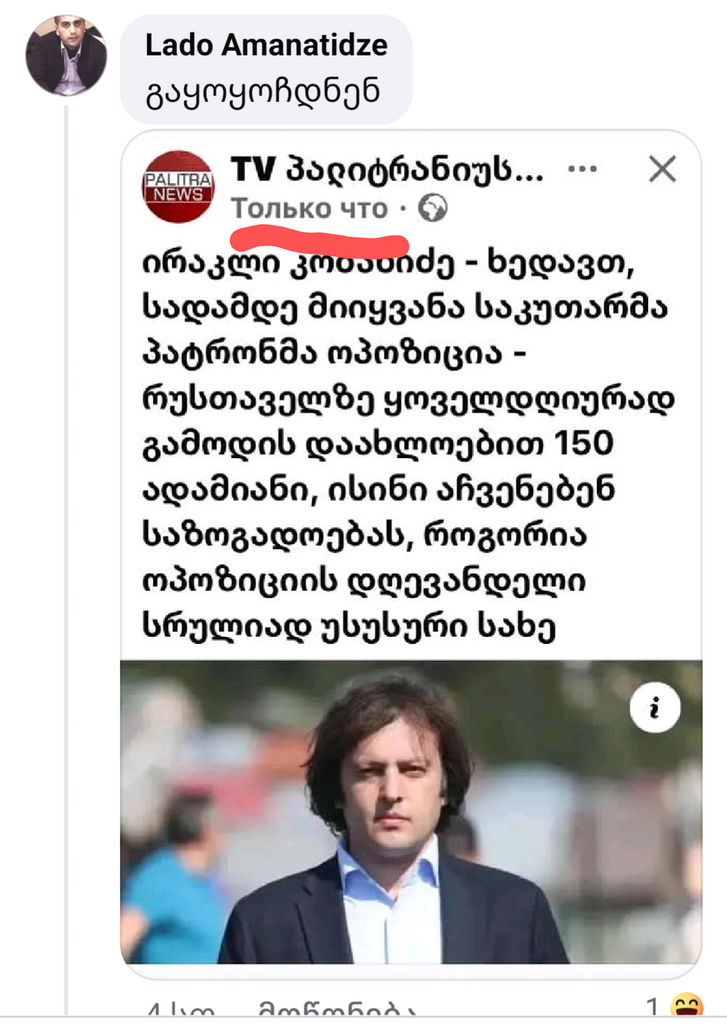
Task: Open the Lado Amanatidze profile name link
Action: pos(266,45)
